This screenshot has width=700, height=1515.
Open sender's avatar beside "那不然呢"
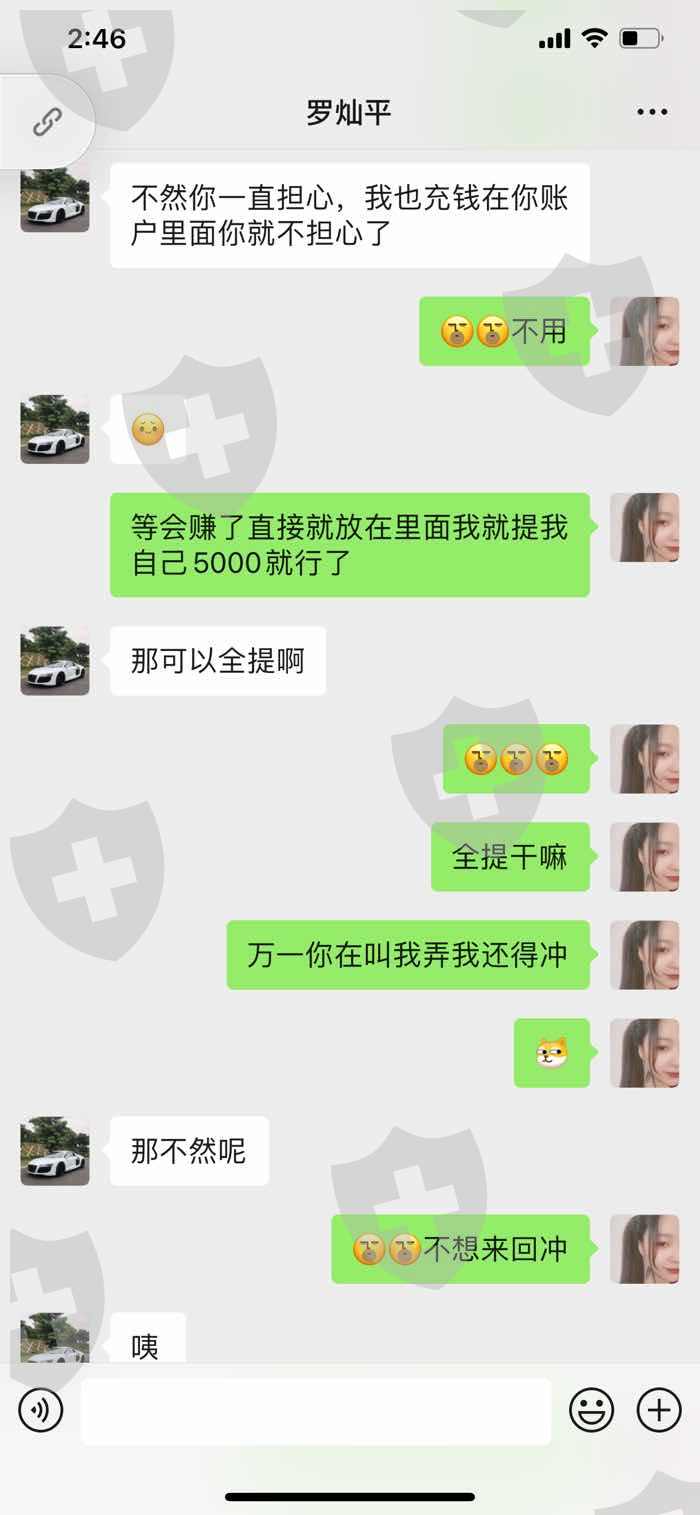point(55,1151)
